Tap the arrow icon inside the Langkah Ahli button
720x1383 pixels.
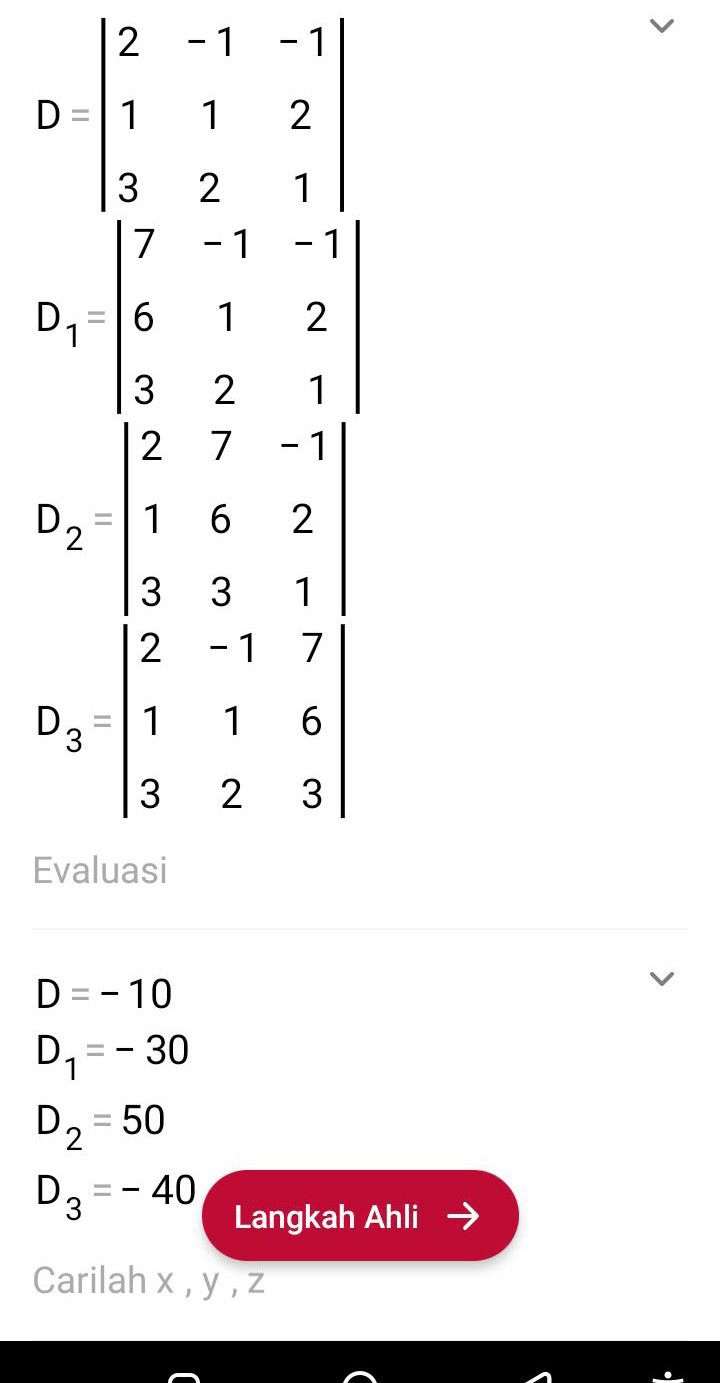[462, 1215]
